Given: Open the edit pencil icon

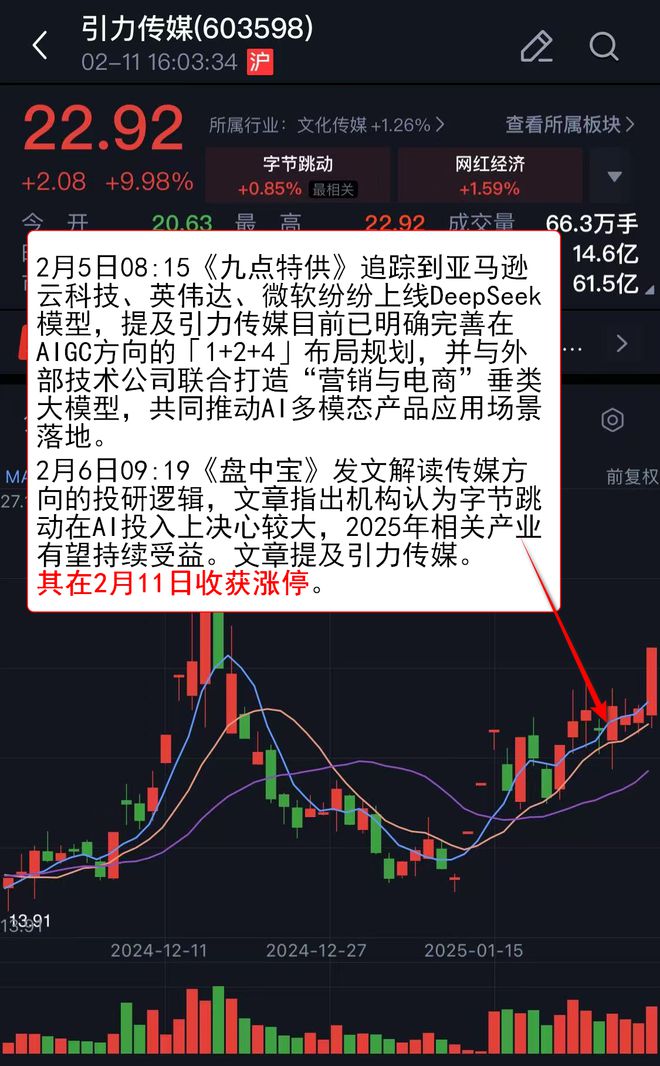Looking at the screenshot, I should pyautogui.click(x=536, y=46).
